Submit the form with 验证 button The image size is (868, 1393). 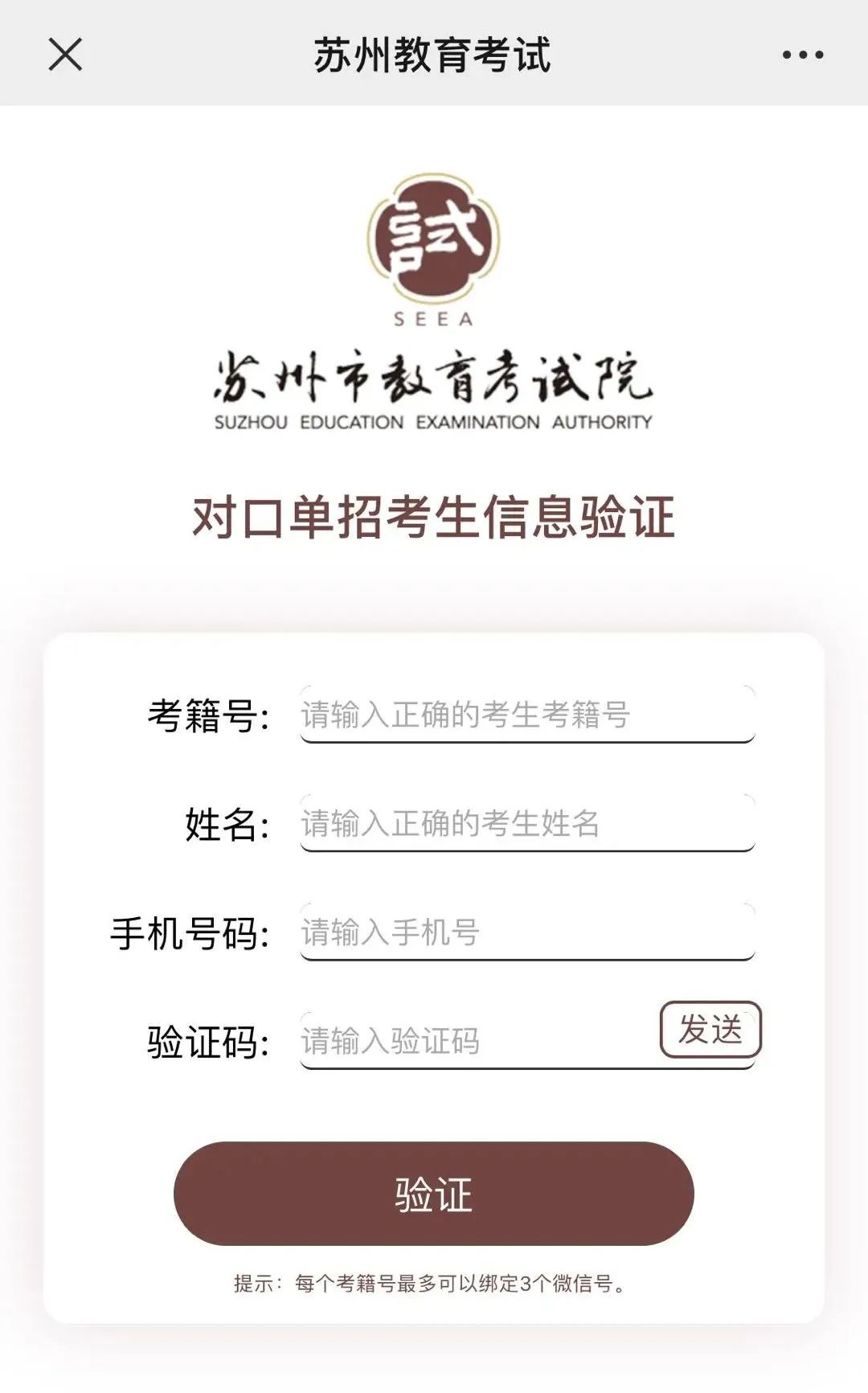433,1194
